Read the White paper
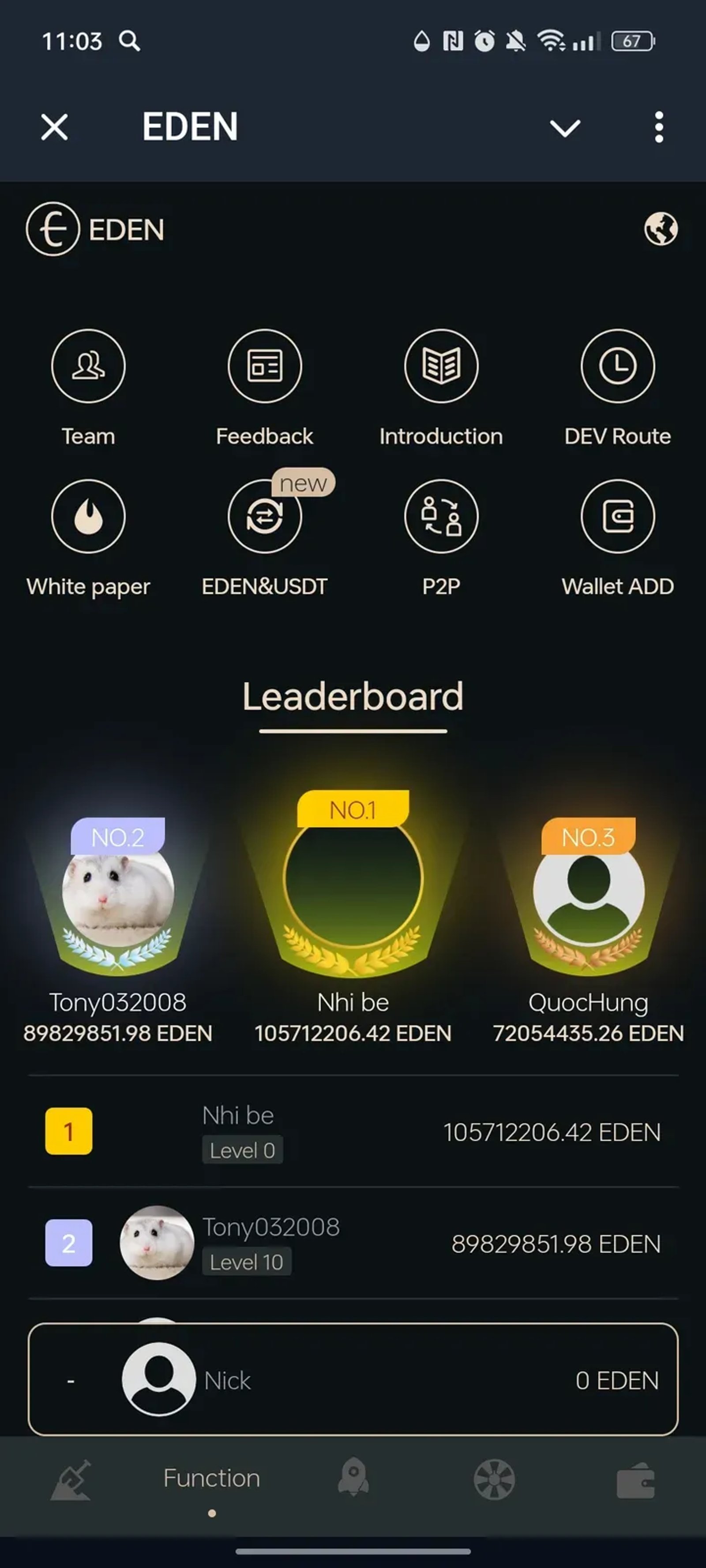 click(x=88, y=517)
